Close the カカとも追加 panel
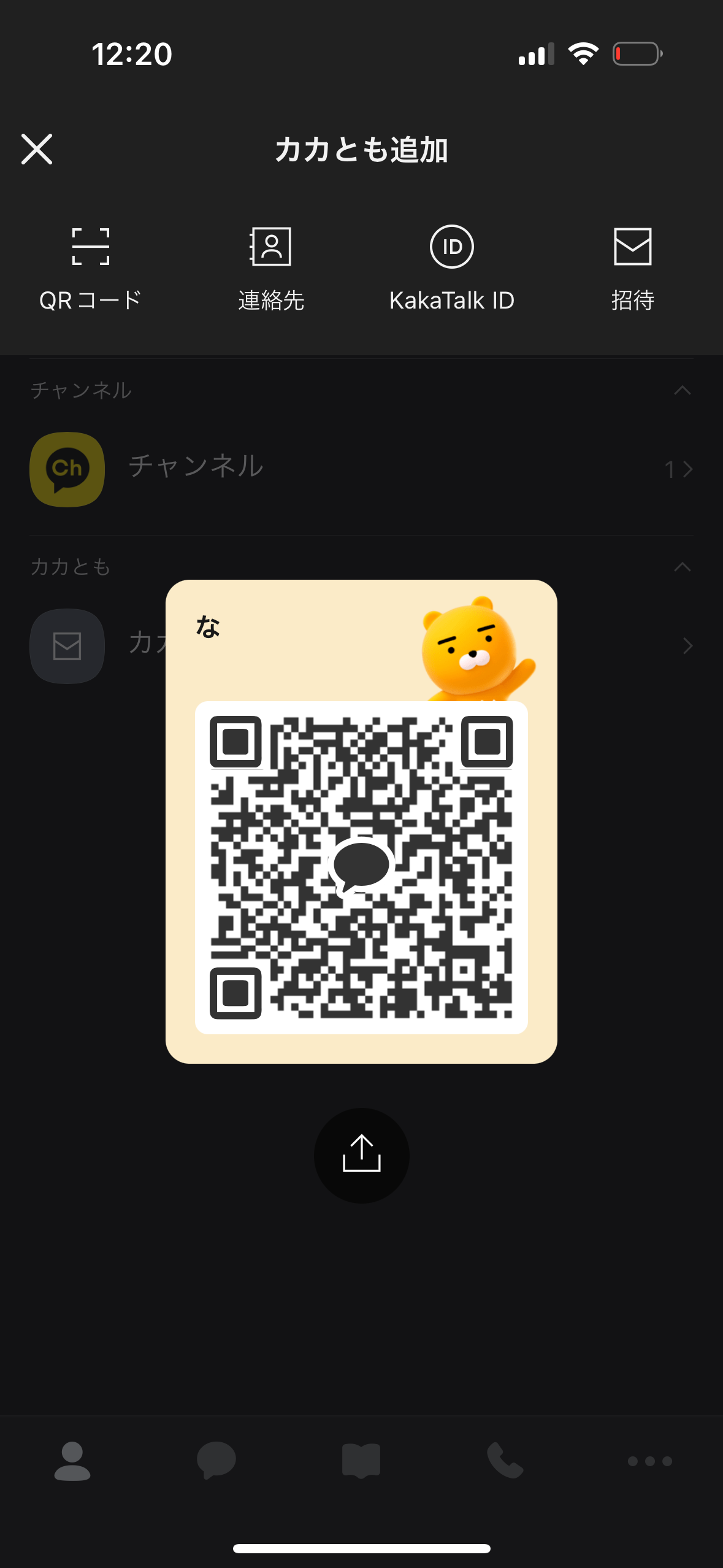 click(x=37, y=149)
